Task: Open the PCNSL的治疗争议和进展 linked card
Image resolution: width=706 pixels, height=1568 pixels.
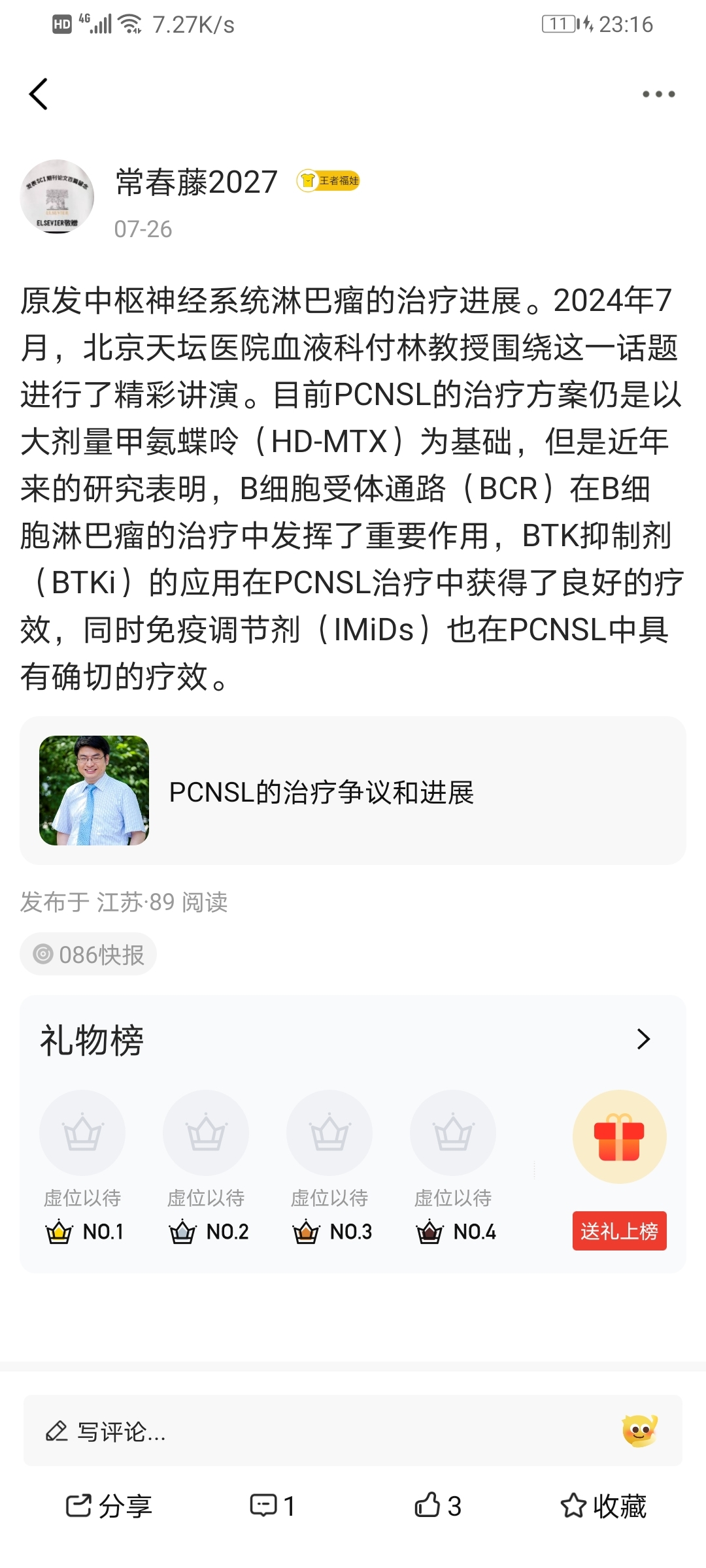Action: coord(353,791)
